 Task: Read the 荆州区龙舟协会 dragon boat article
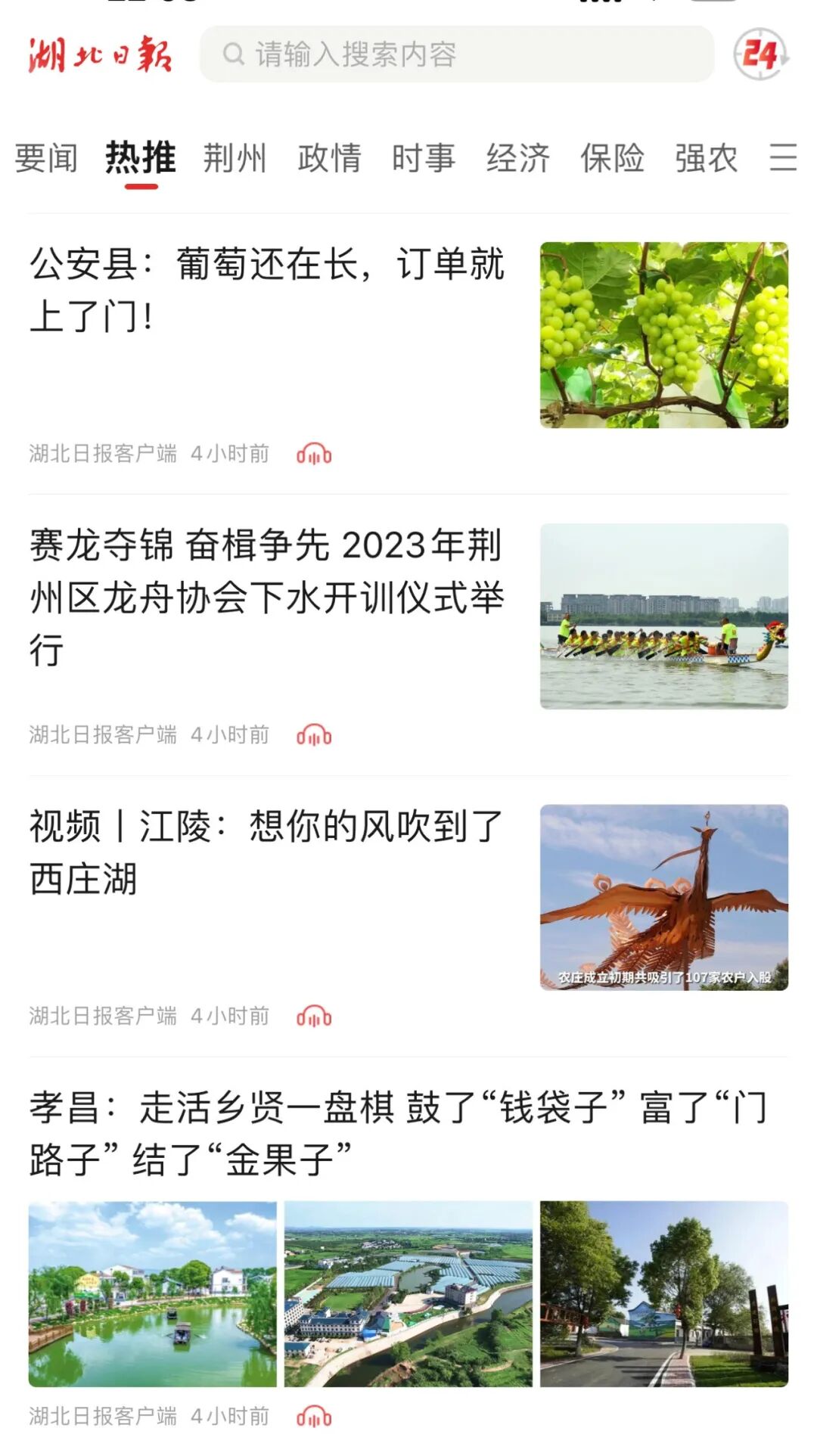tap(266, 598)
